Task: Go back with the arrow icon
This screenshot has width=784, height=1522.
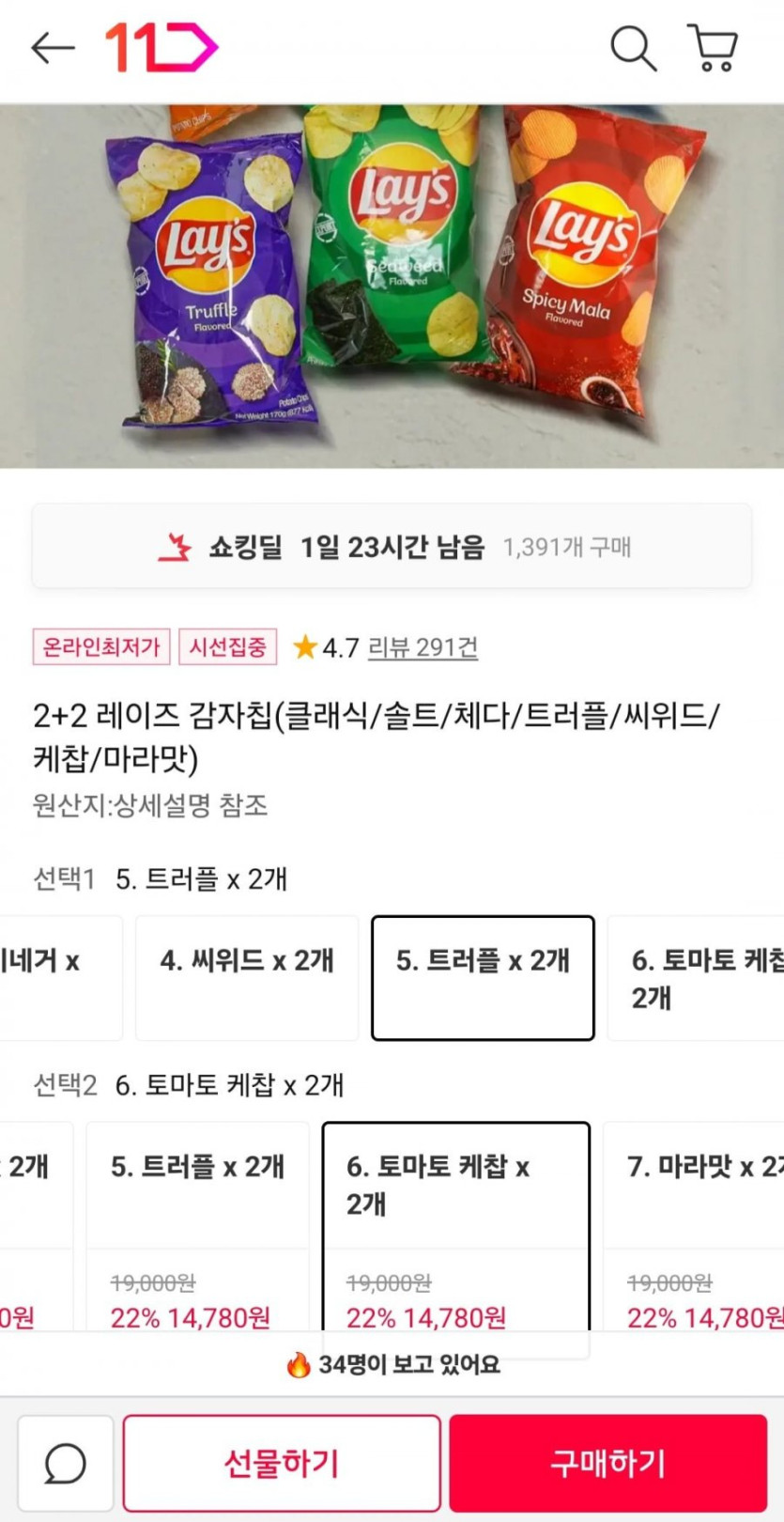Action: (53, 47)
